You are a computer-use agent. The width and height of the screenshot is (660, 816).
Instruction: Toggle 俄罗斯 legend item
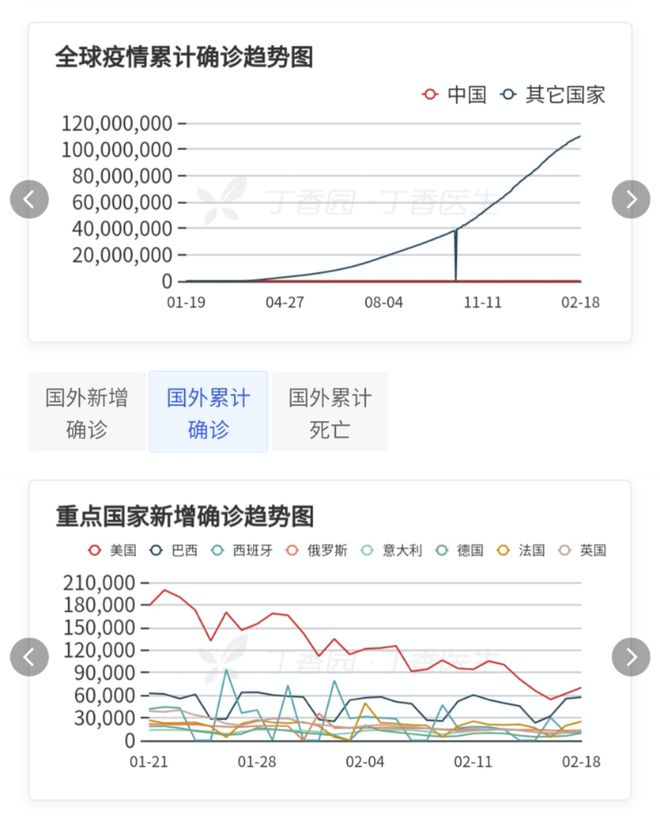[317, 550]
